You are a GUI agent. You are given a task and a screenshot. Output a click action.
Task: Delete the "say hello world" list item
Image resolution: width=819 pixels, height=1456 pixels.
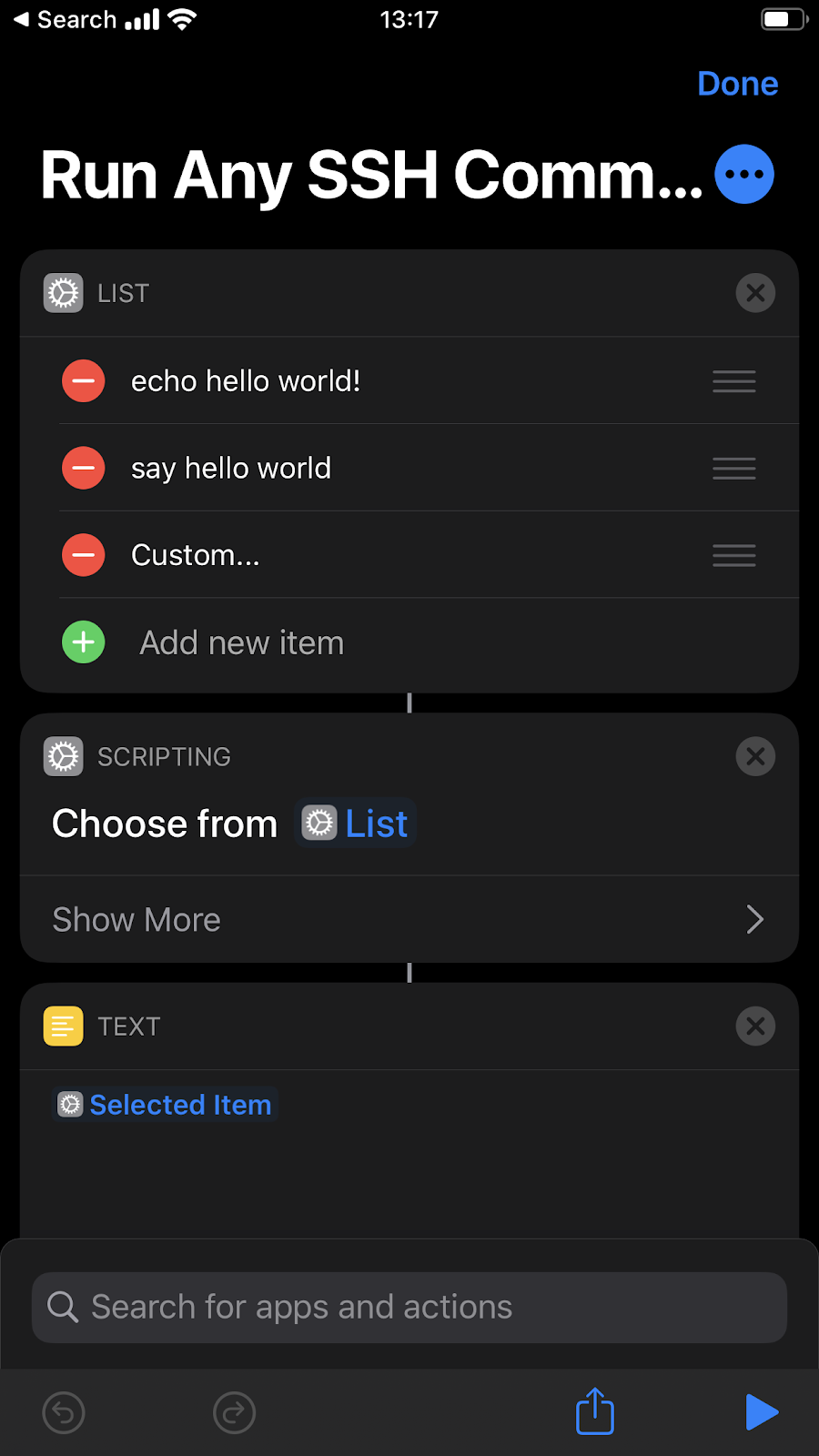pos(84,468)
